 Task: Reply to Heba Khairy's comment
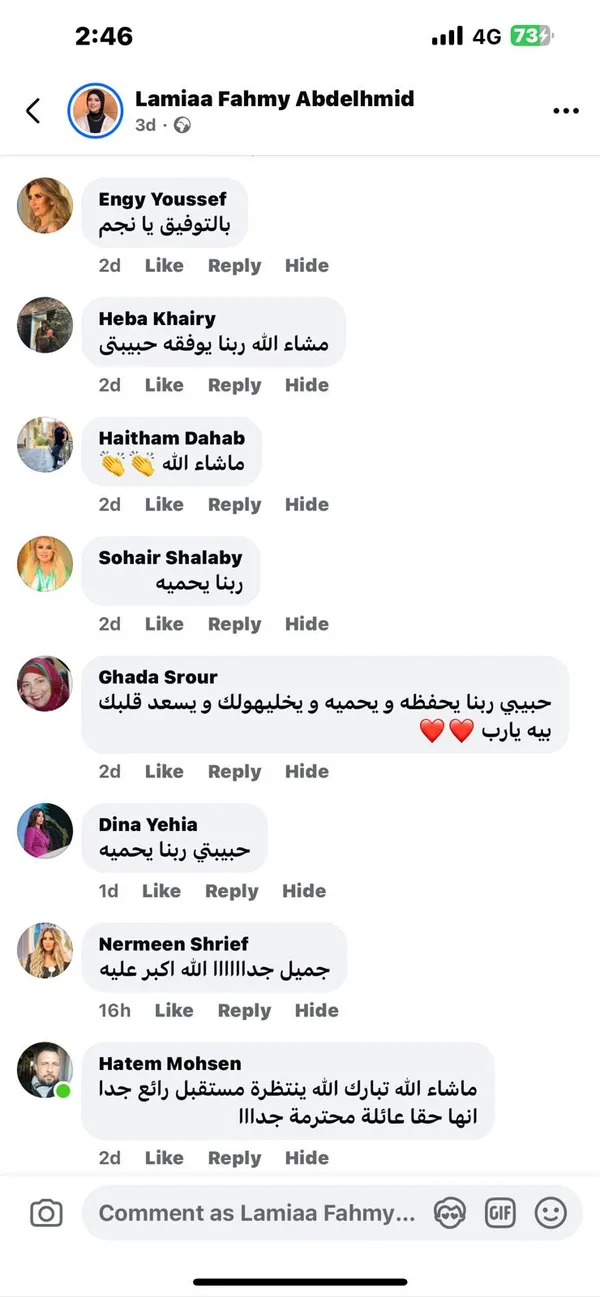click(x=234, y=385)
